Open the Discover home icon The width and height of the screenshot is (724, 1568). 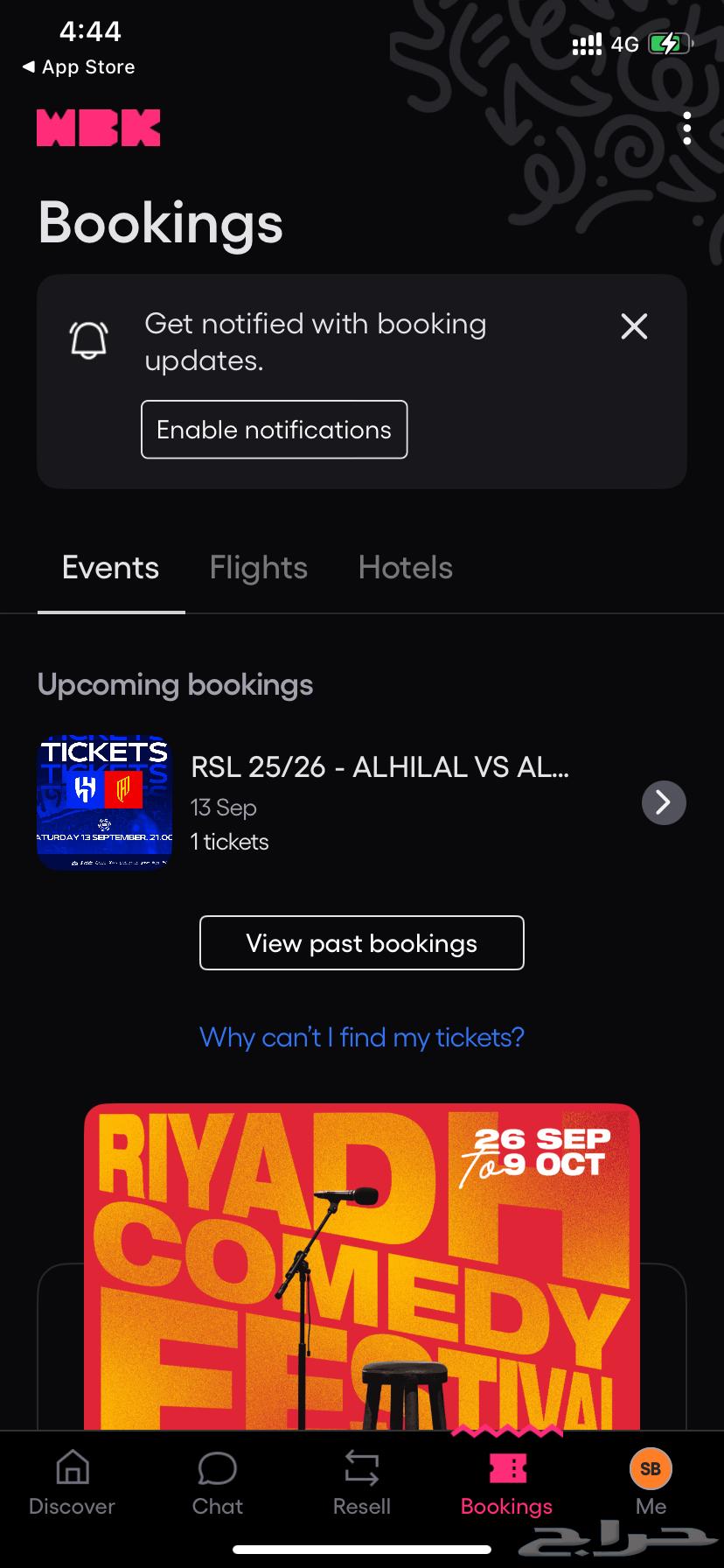(x=71, y=1481)
